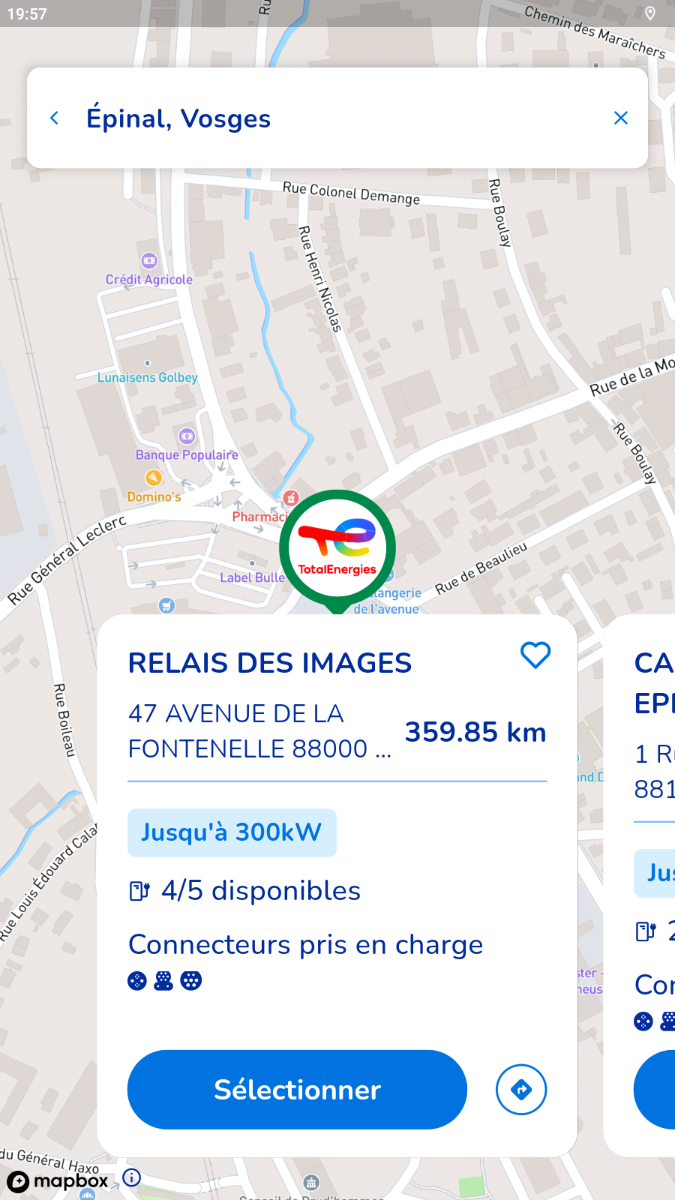Viewport: 675px width, 1200px height.
Task: Open the Mapbox attribution info icon
Action: click(x=132, y=1177)
